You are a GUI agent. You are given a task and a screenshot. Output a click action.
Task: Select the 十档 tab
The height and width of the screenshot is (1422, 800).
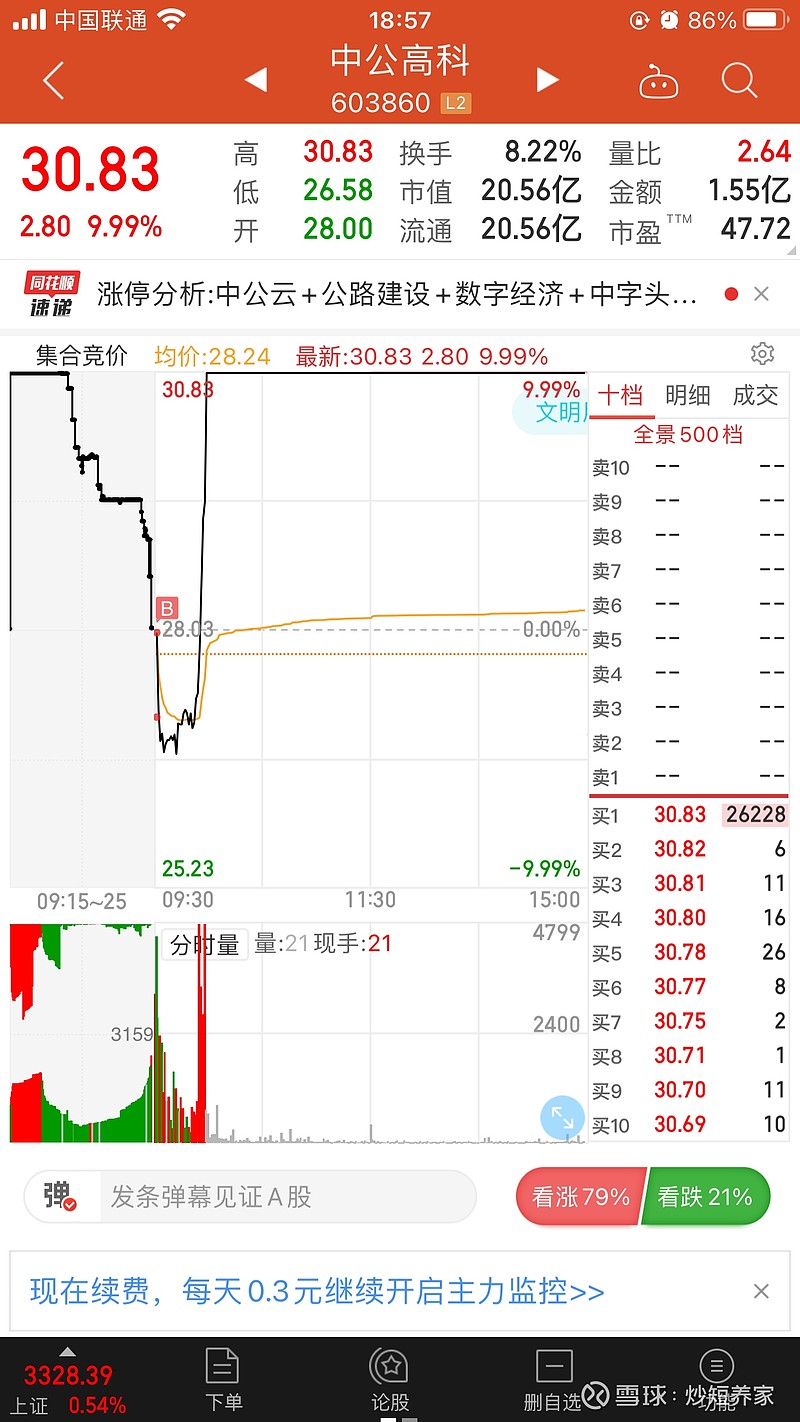(x=620, y=395)
